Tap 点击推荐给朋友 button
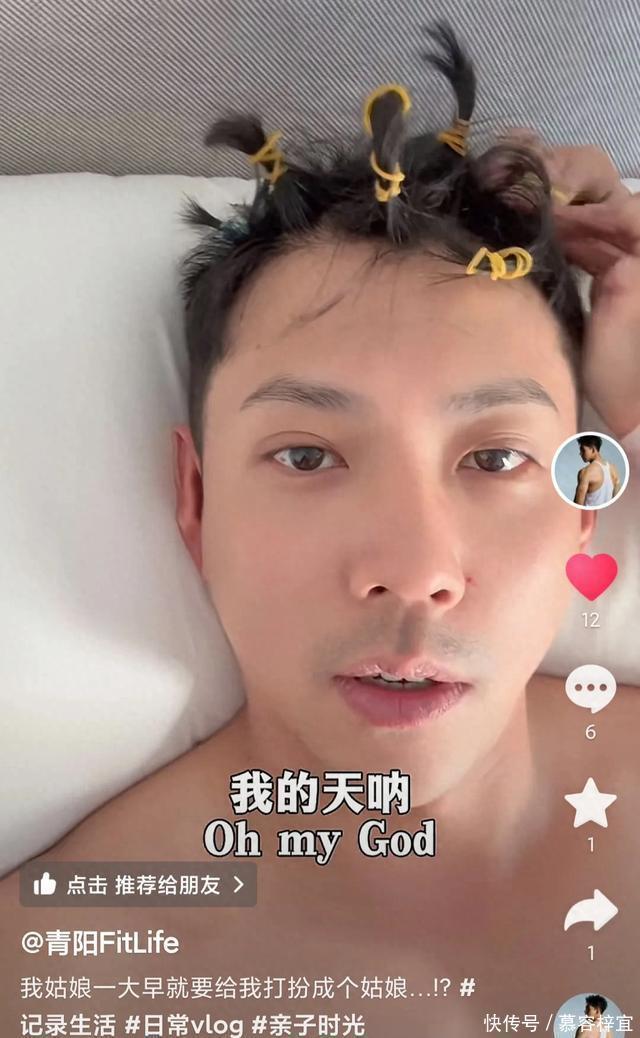 point(138,884)
